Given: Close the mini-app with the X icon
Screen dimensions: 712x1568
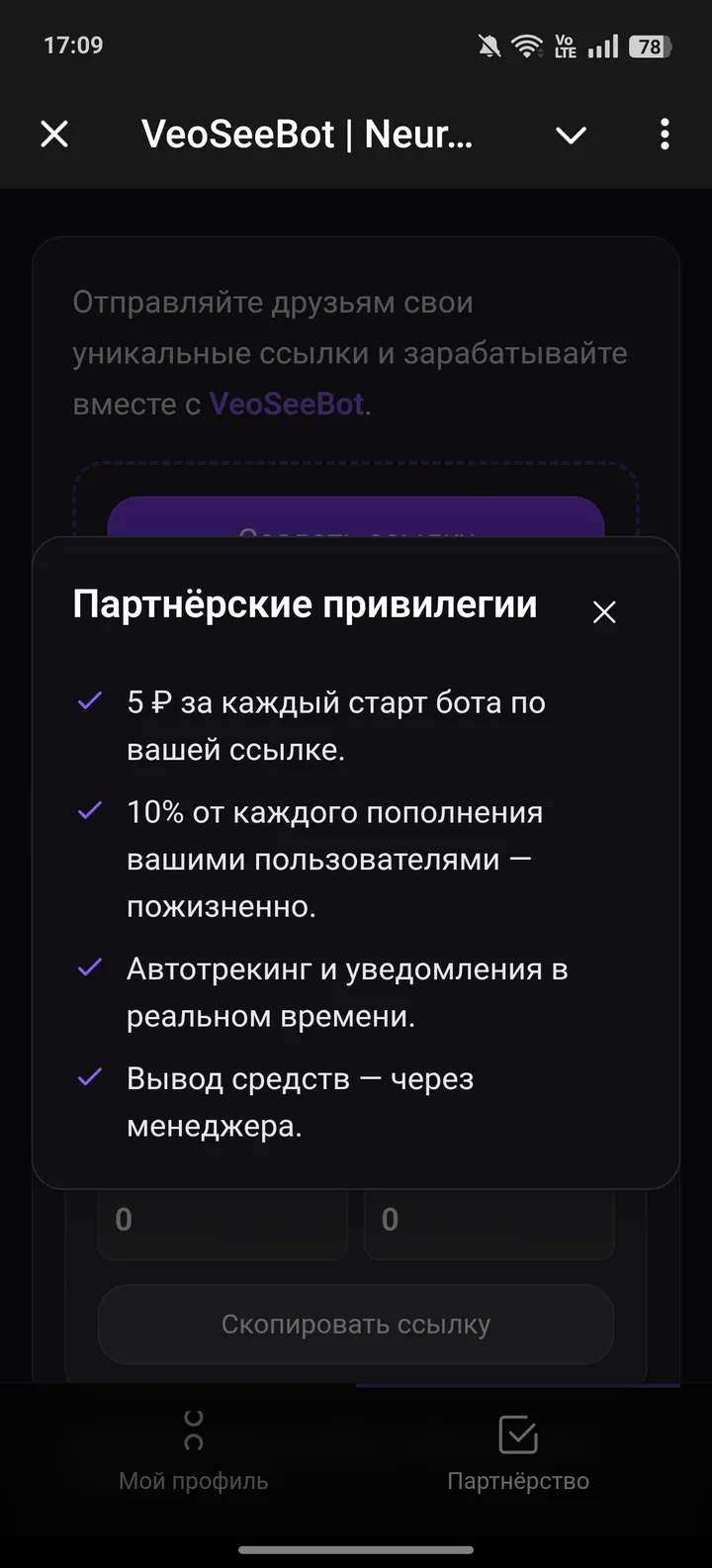Looking at the screenshot, I should 54,135.
